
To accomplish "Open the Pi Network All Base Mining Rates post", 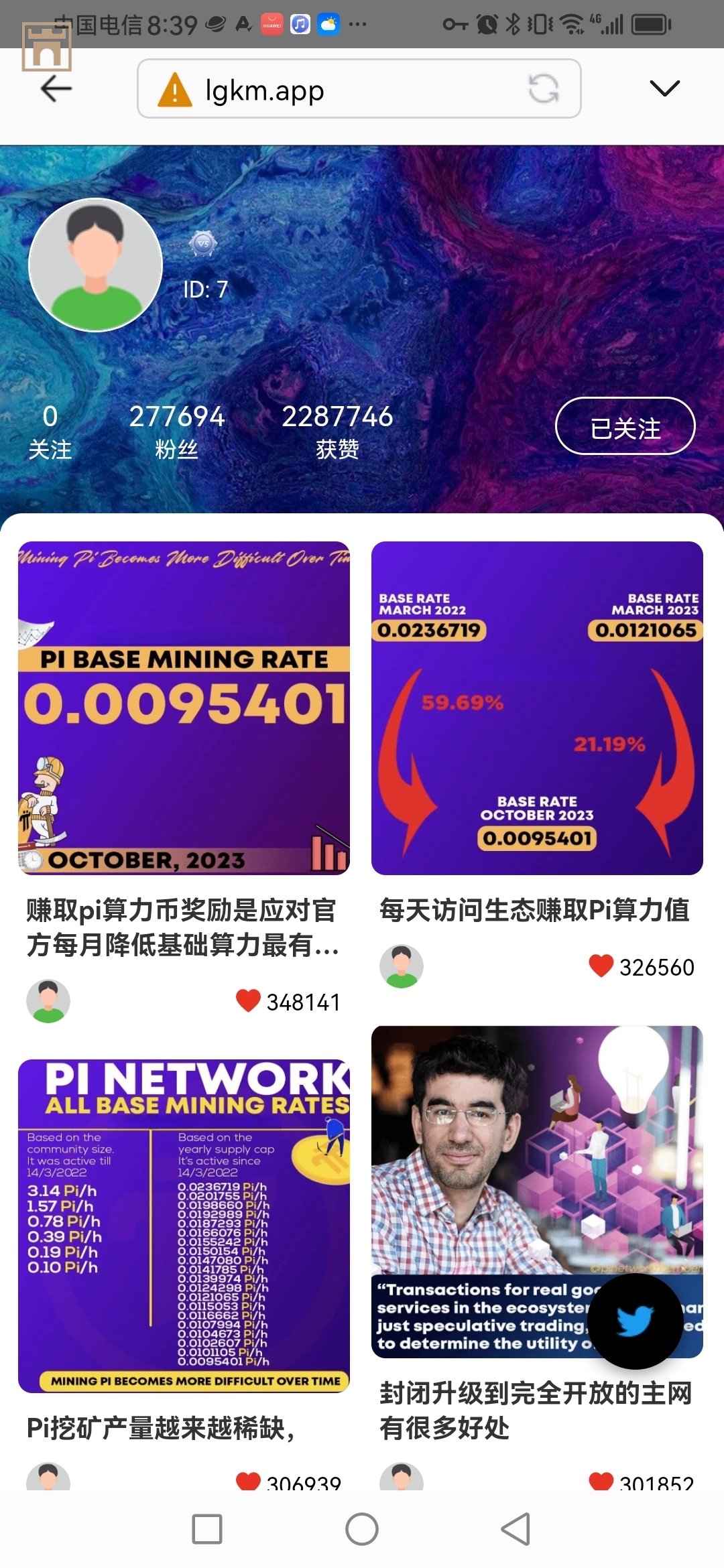I will click(x=184, y=1225).
